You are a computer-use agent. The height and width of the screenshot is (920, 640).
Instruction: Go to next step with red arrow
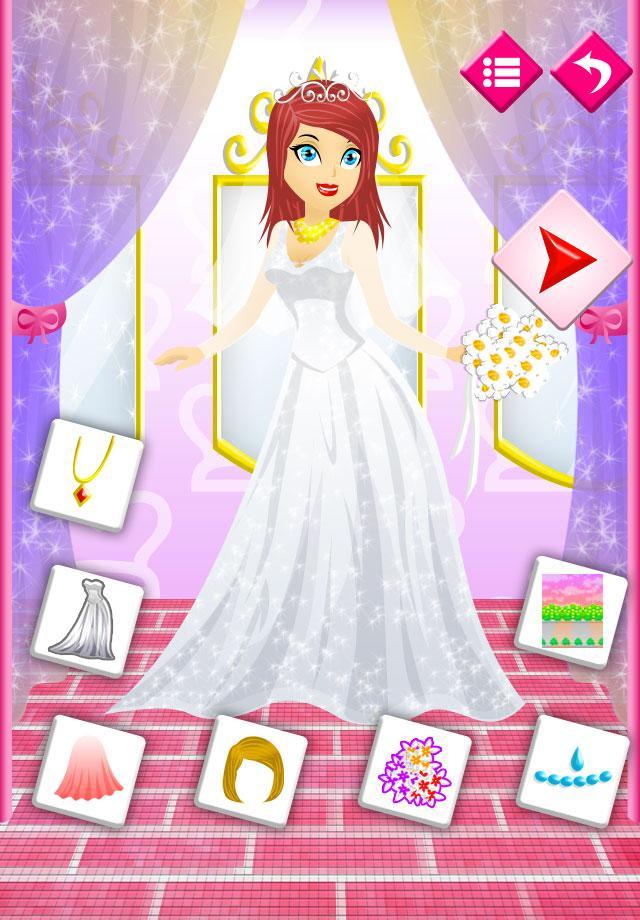pyautogui.click(x=563, y=260)
